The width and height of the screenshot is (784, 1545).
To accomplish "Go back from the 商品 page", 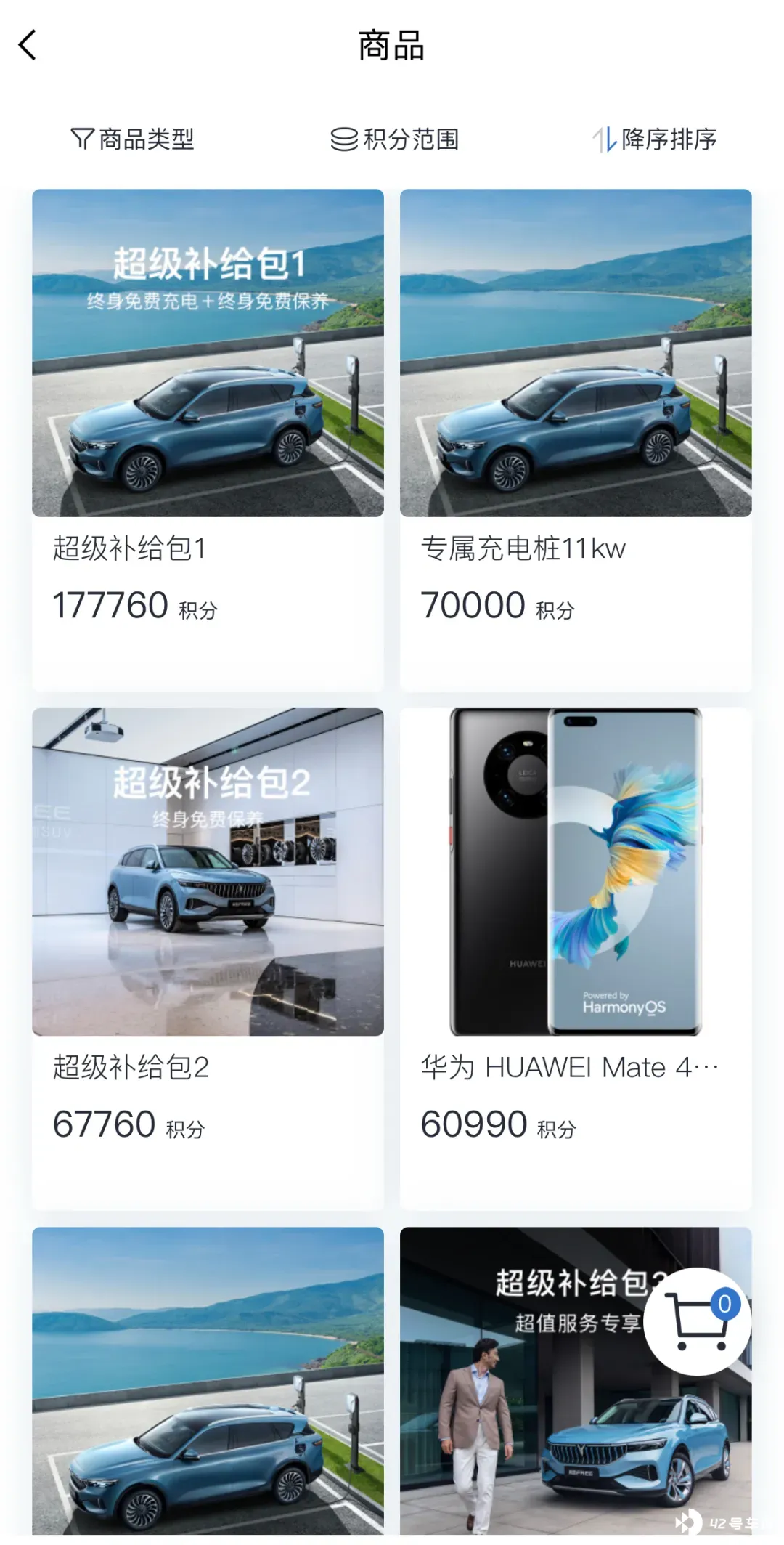I will pyautogui.click(x=28, y=45).
